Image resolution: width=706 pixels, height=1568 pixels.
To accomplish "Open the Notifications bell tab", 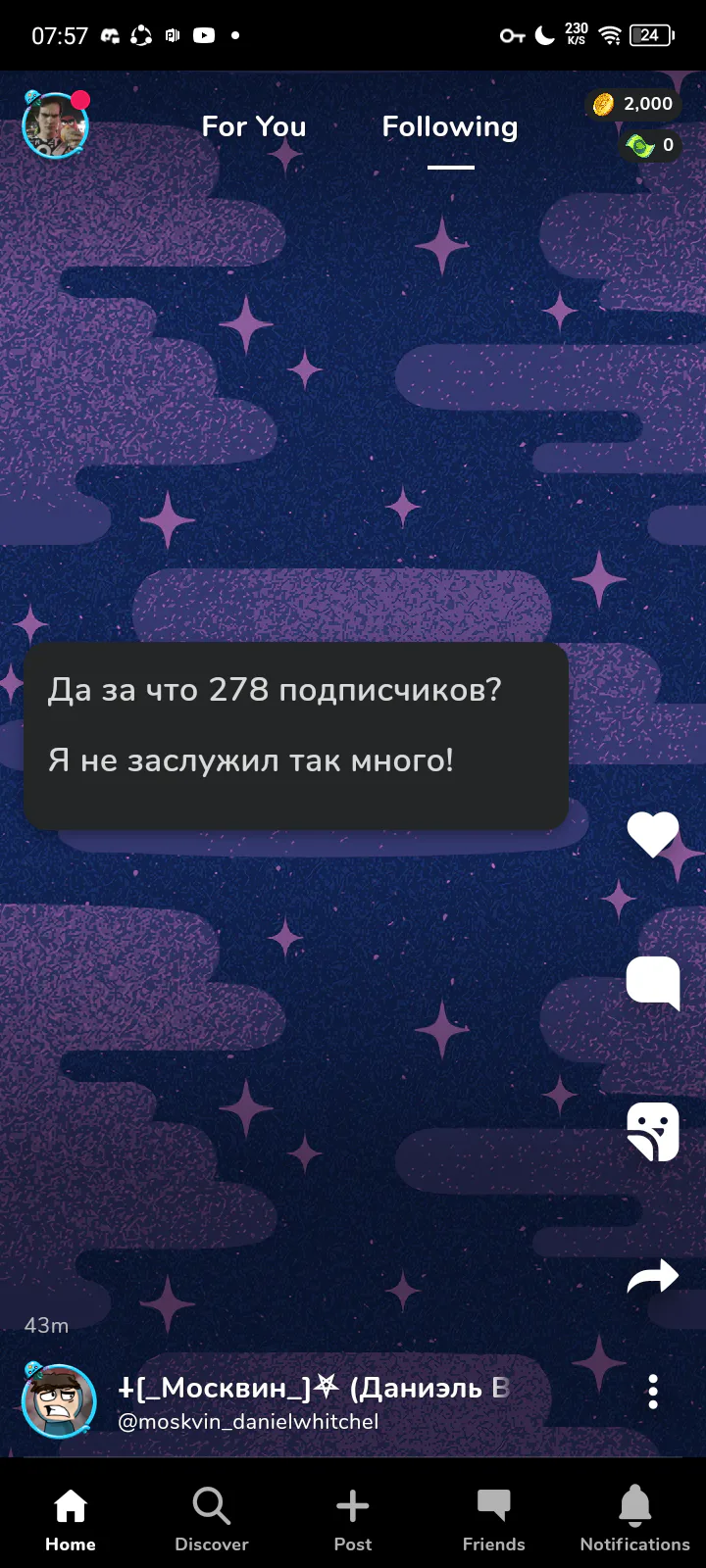I will [635, 1519].
